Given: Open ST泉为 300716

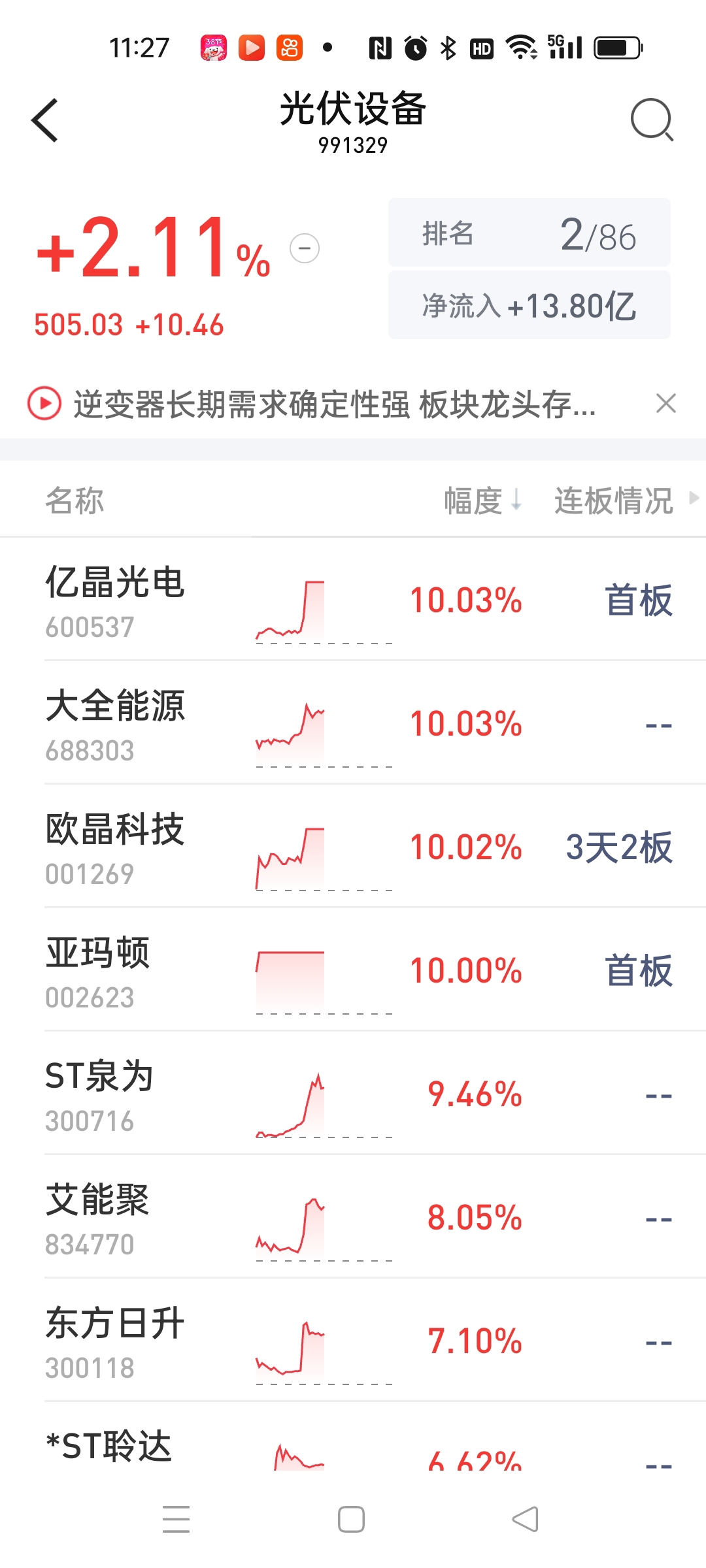Looking at the screenshot, I should click(x=353, y=1093).
